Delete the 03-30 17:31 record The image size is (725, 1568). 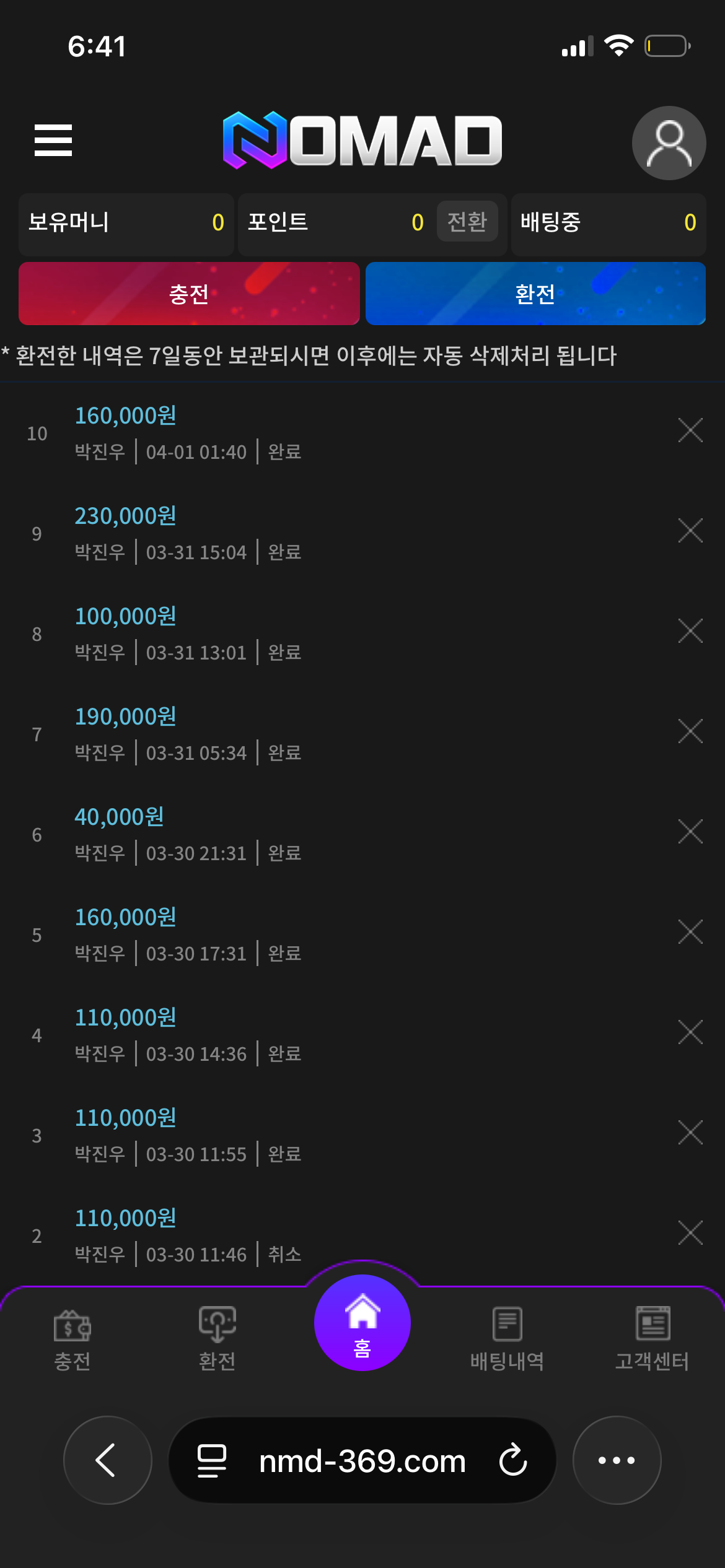690,932
